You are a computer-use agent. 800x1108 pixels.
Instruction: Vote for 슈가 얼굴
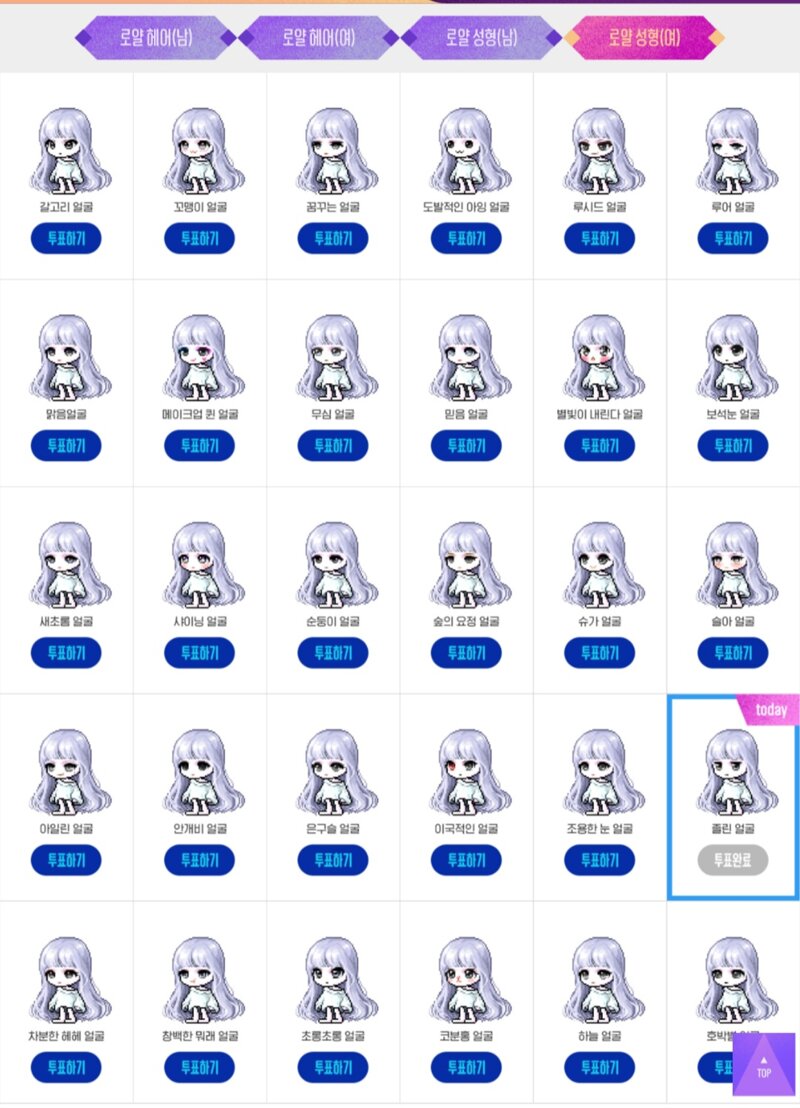(x=600, y=653)
